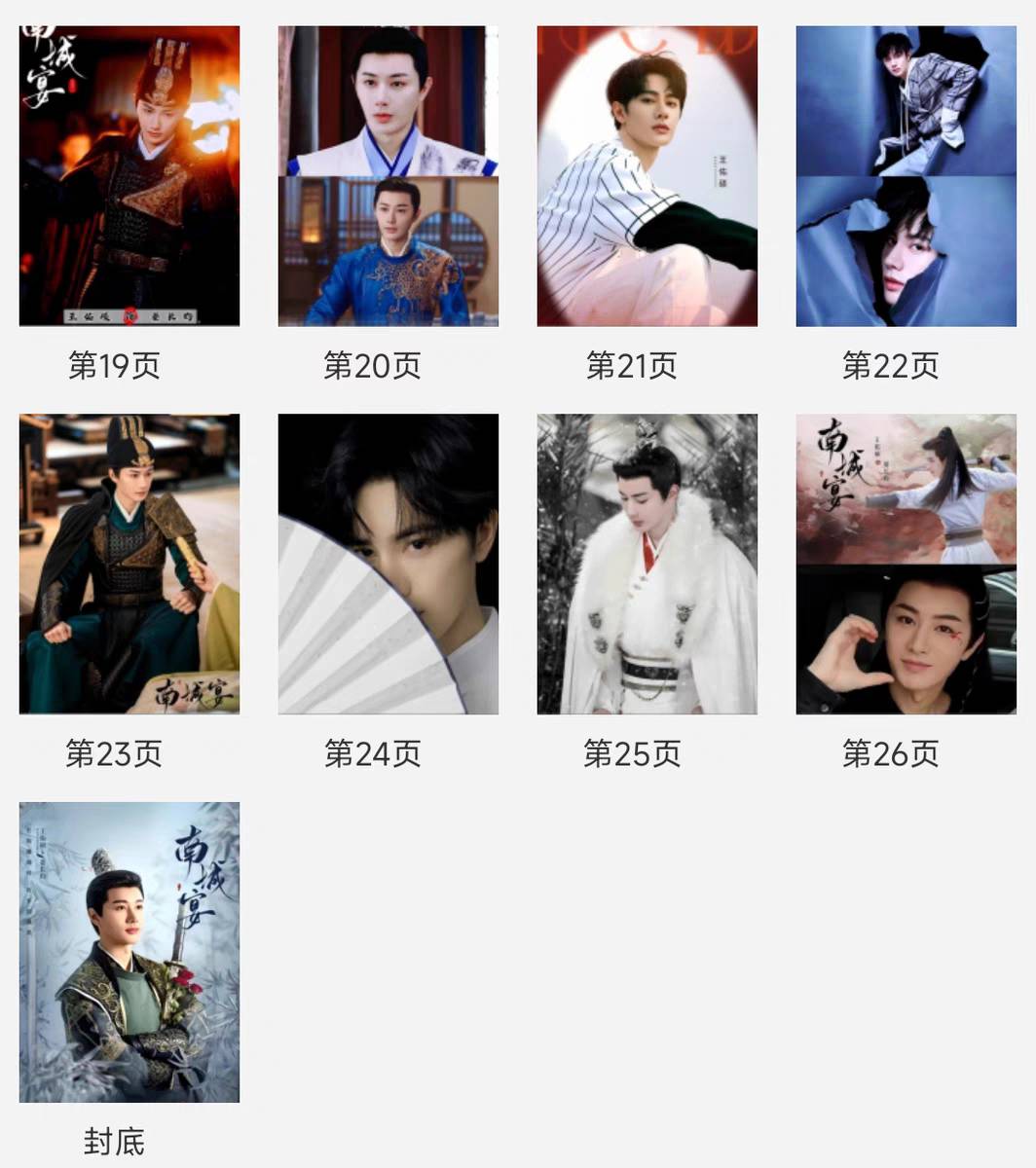Open the page 19 thumbnail (第19页)
The width and height of the screenshot is (1036, 1168).
click(x=129, y=176)
